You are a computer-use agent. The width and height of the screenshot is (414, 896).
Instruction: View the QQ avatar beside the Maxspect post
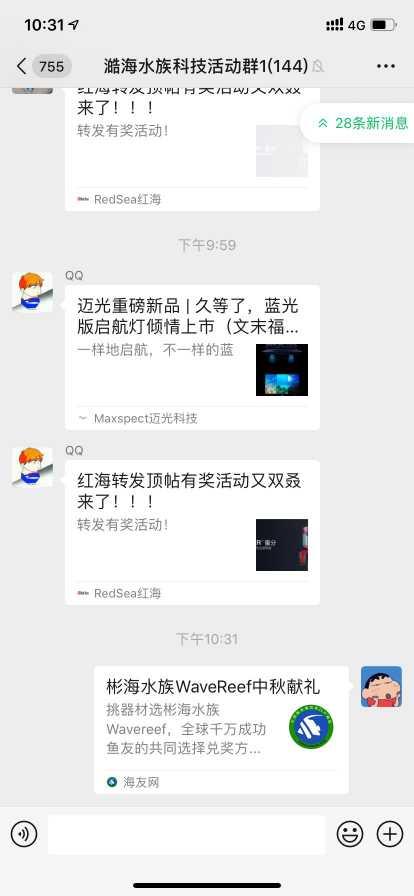(x=33, y=292)
